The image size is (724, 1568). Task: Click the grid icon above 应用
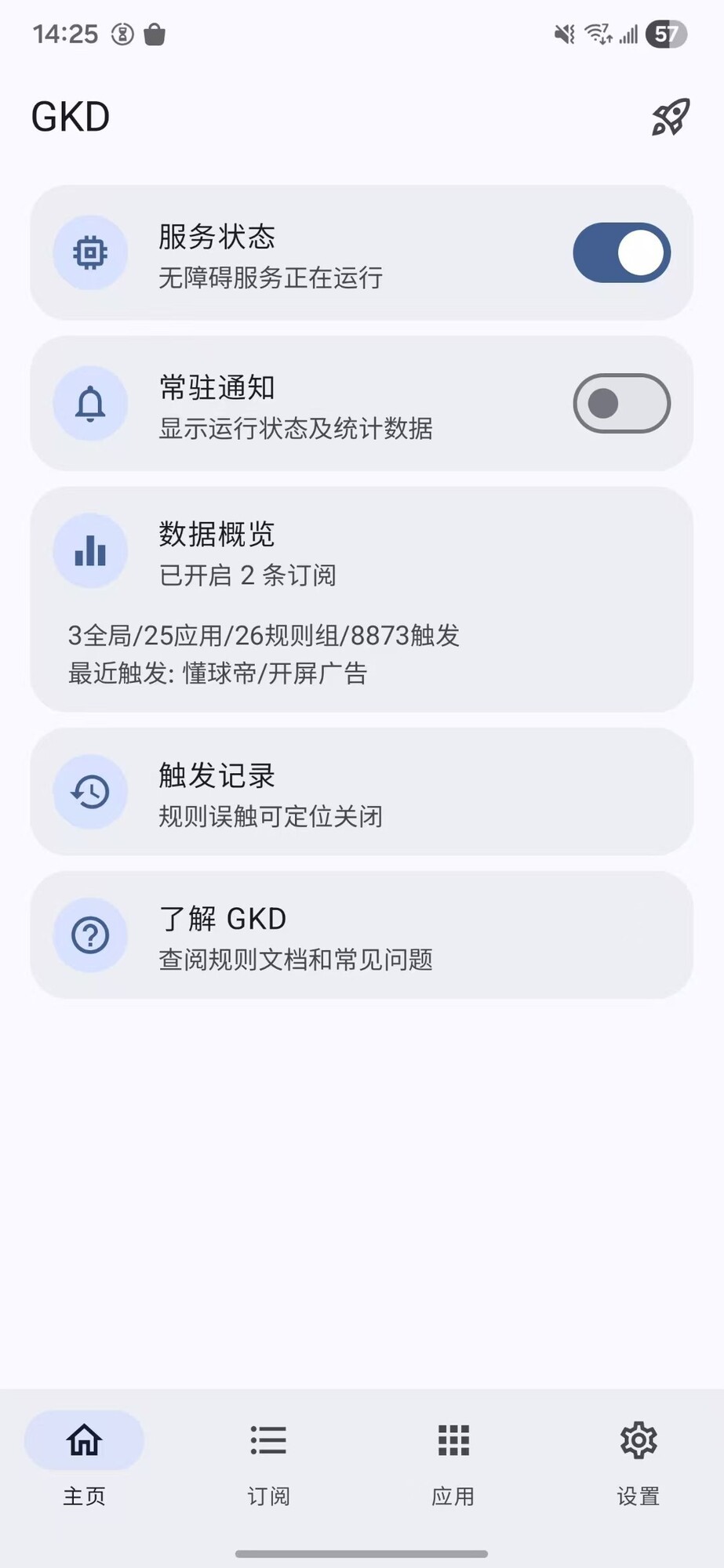(453, 1440)
